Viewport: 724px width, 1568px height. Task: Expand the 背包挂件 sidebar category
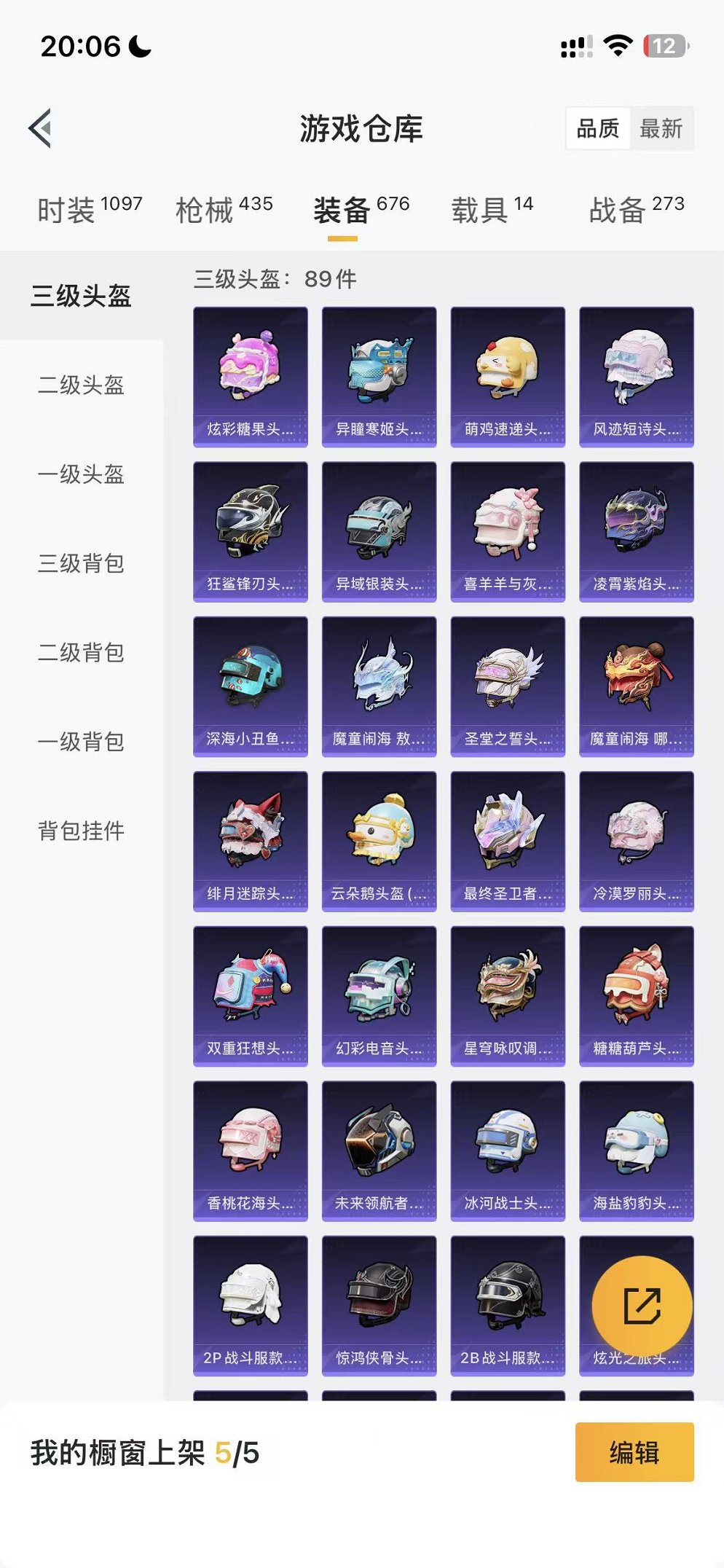[80, 831]
